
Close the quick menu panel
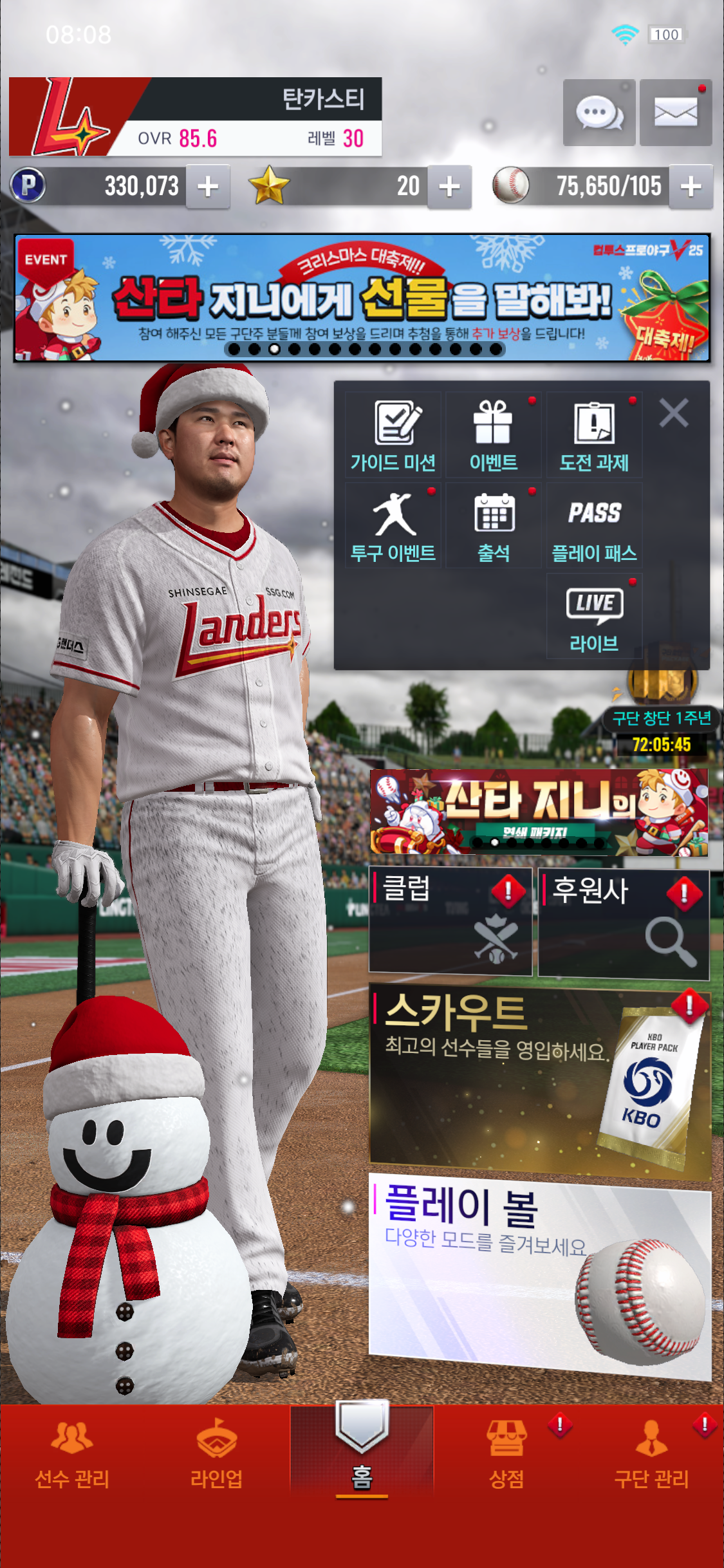[674, 413]
